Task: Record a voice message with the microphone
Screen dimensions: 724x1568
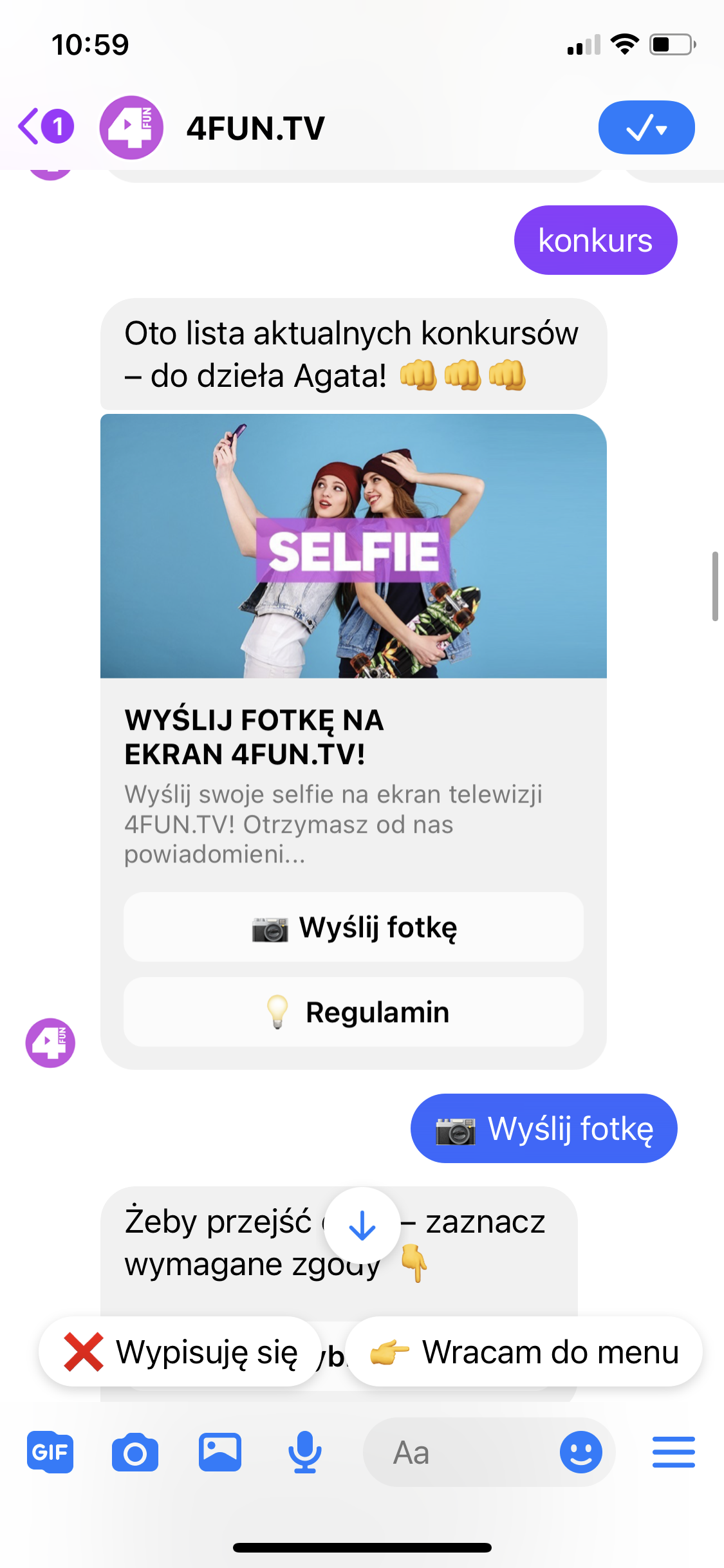Action: [304, 1453]
